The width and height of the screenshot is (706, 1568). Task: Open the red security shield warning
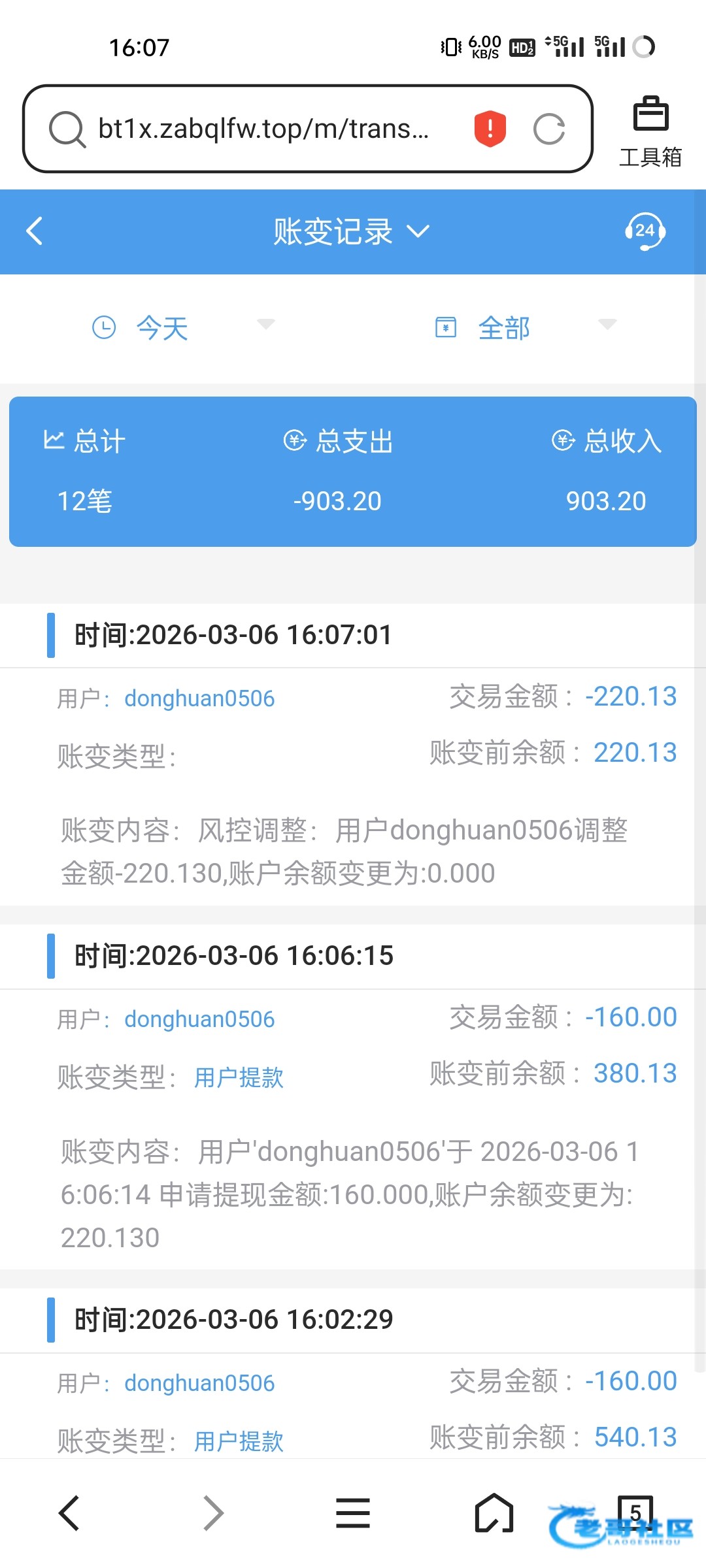pyautogui.click(x=490, y=128)
